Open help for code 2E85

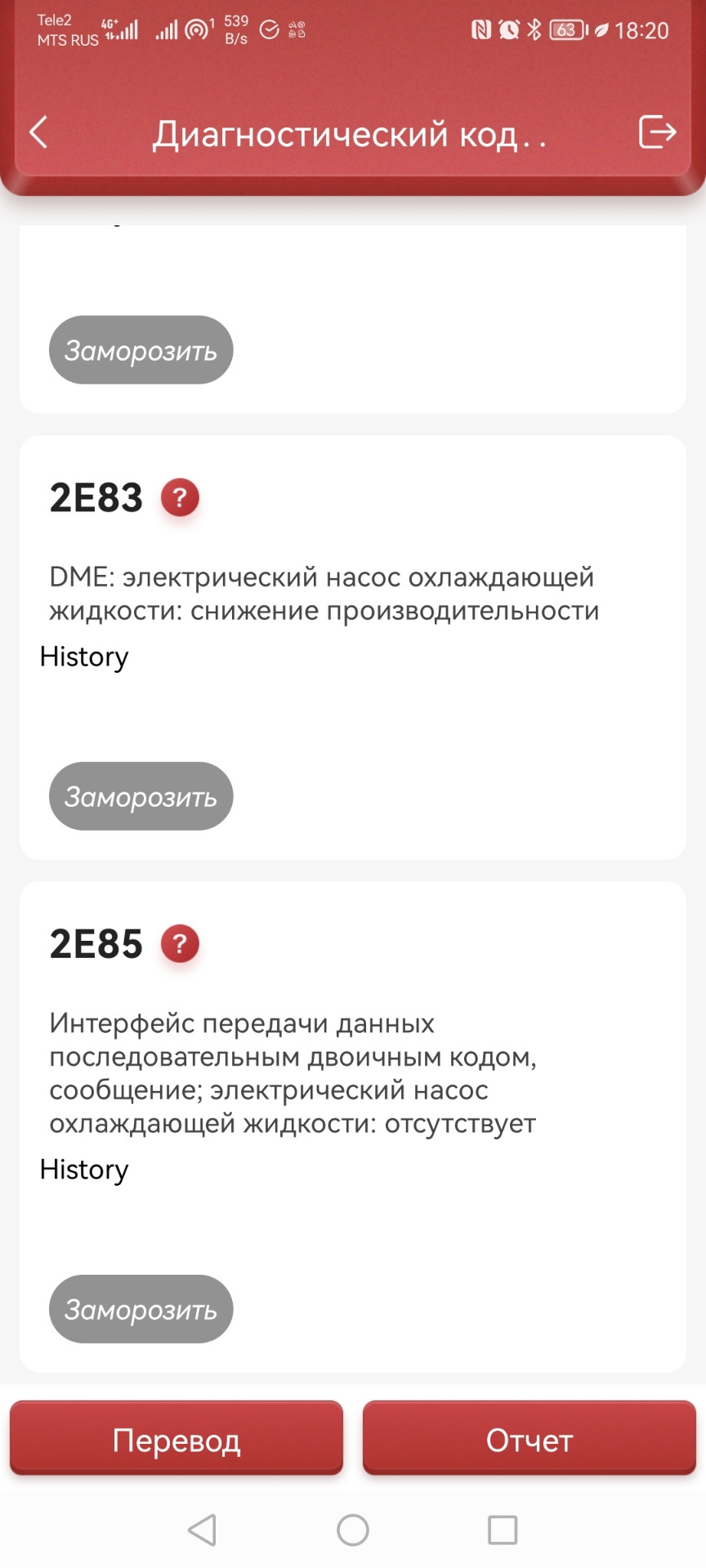click(x=180, y=943)
